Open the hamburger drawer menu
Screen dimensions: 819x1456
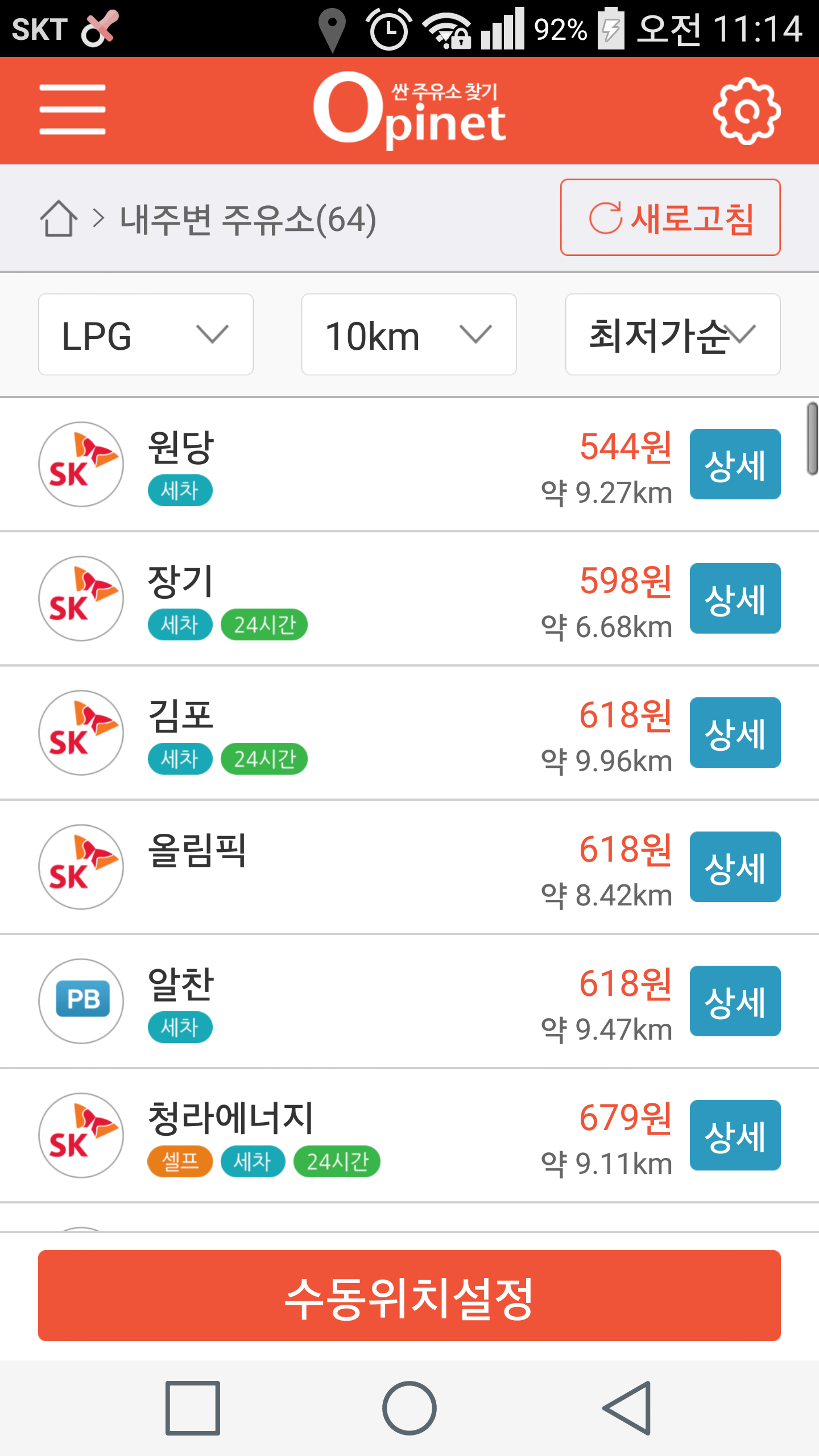pos(72,110)
